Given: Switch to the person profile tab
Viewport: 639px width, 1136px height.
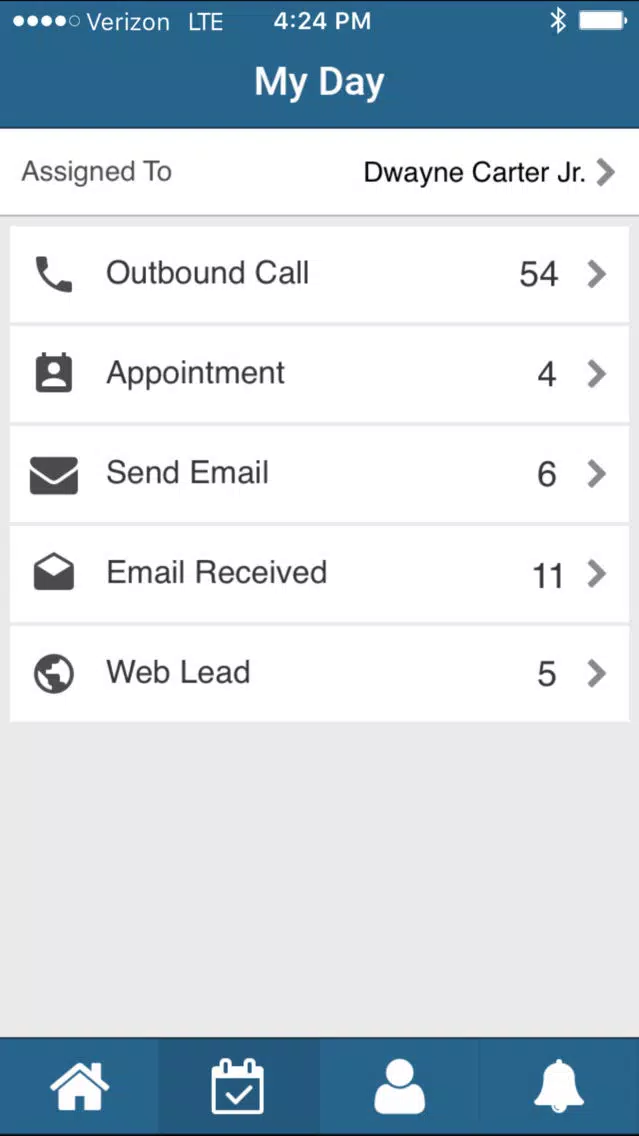Looking at the screenshot, I should [x=399, y=1086].
